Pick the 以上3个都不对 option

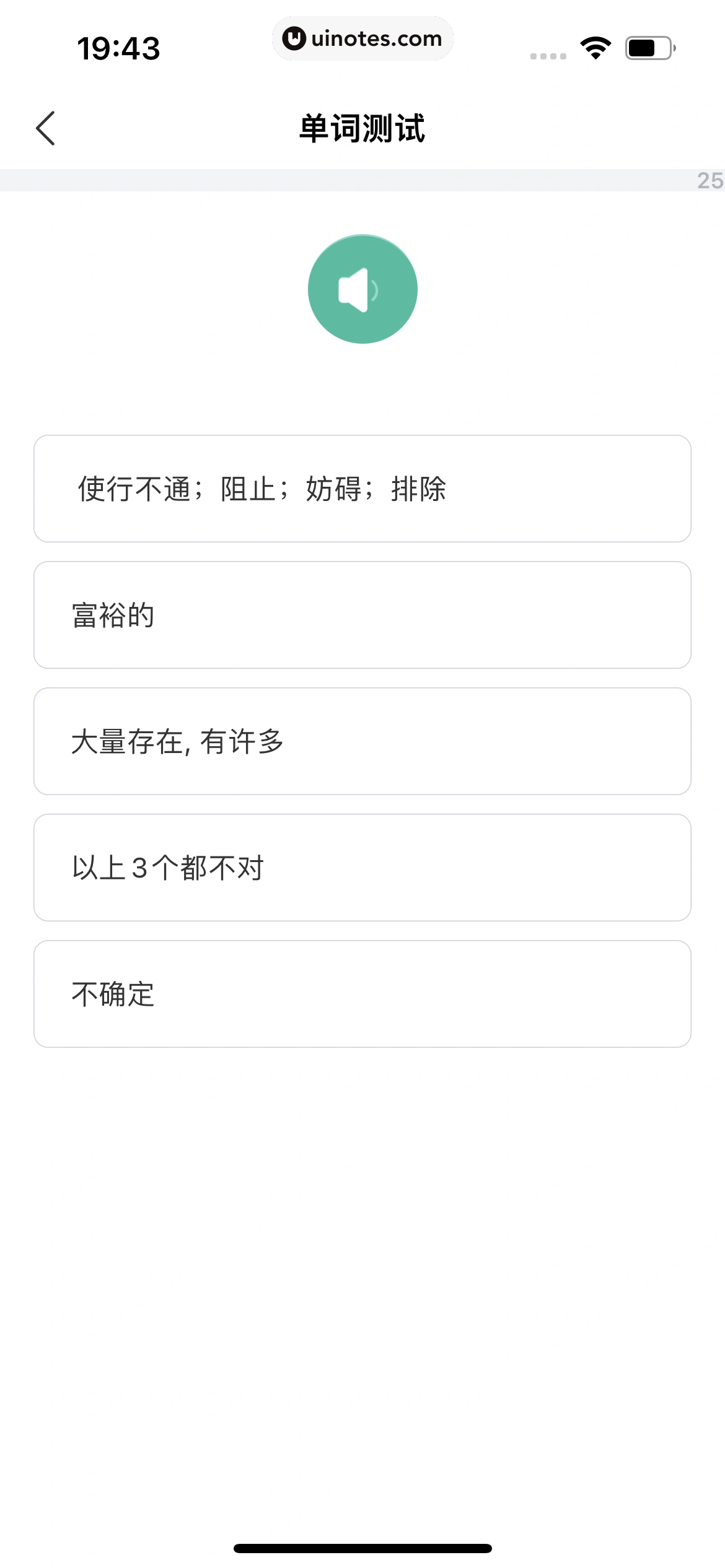pos(362,868)
